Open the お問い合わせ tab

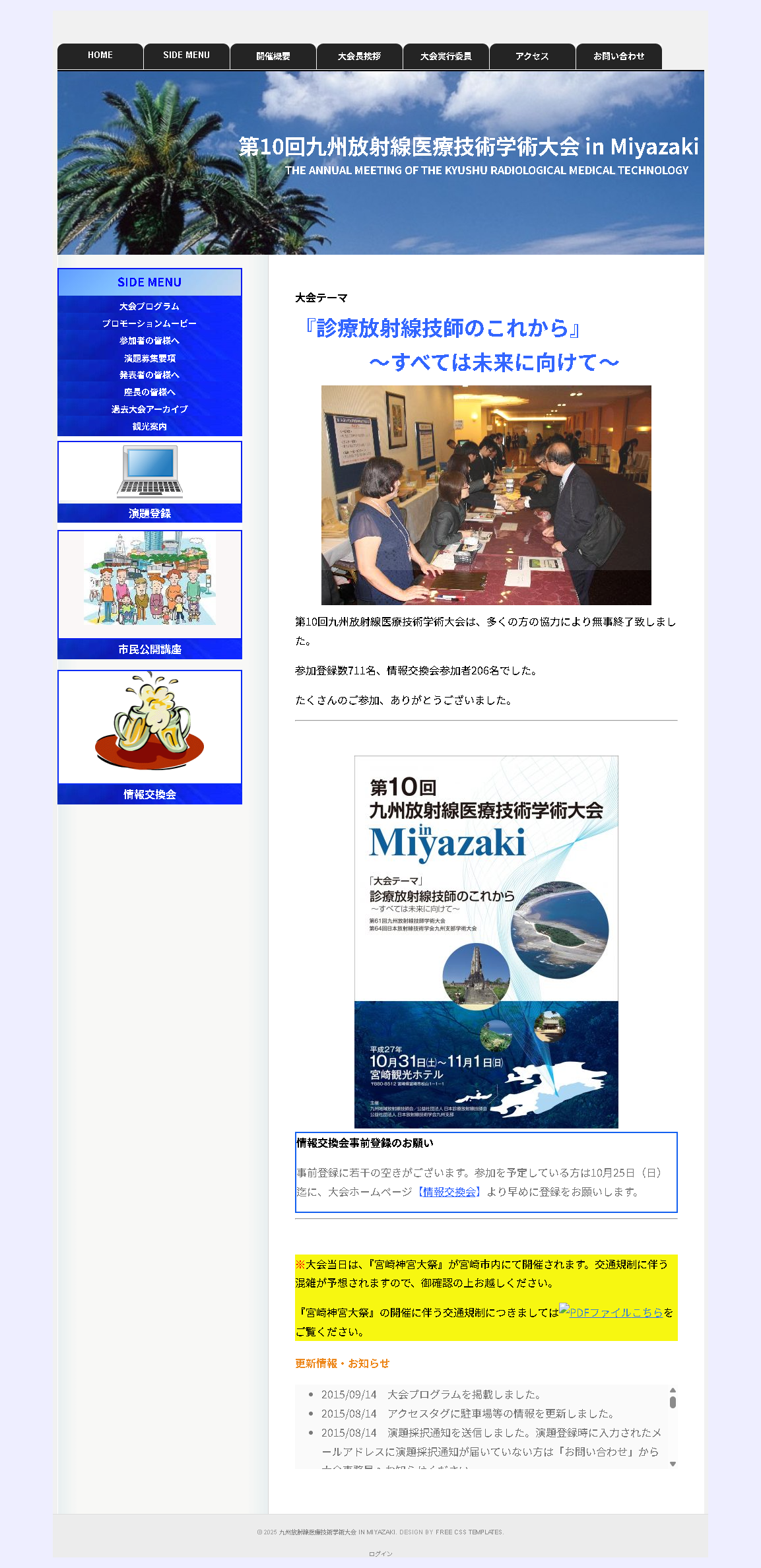point(619,56)
